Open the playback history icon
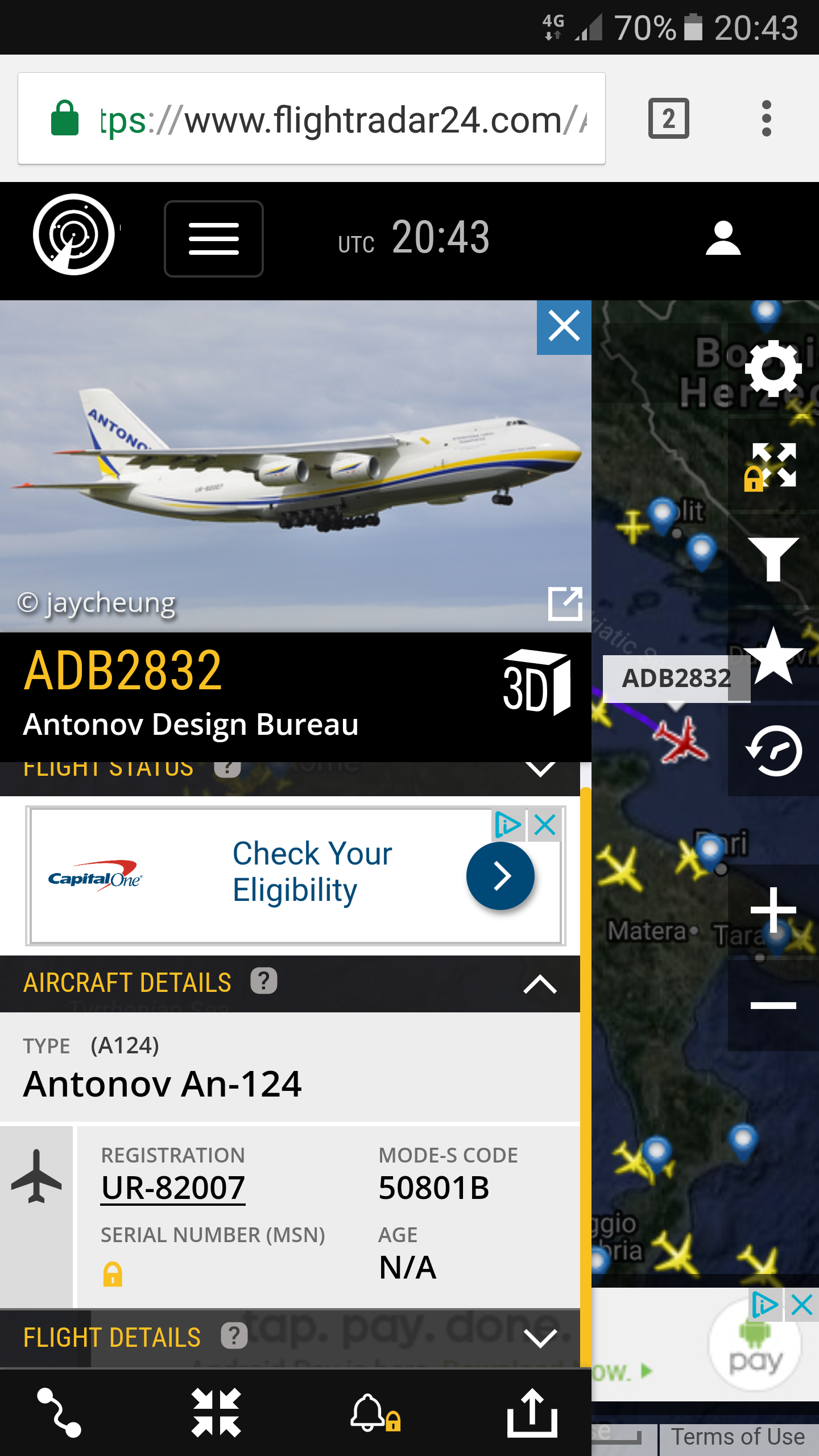This screenshot has height=1456, width=819. point(773,751)
